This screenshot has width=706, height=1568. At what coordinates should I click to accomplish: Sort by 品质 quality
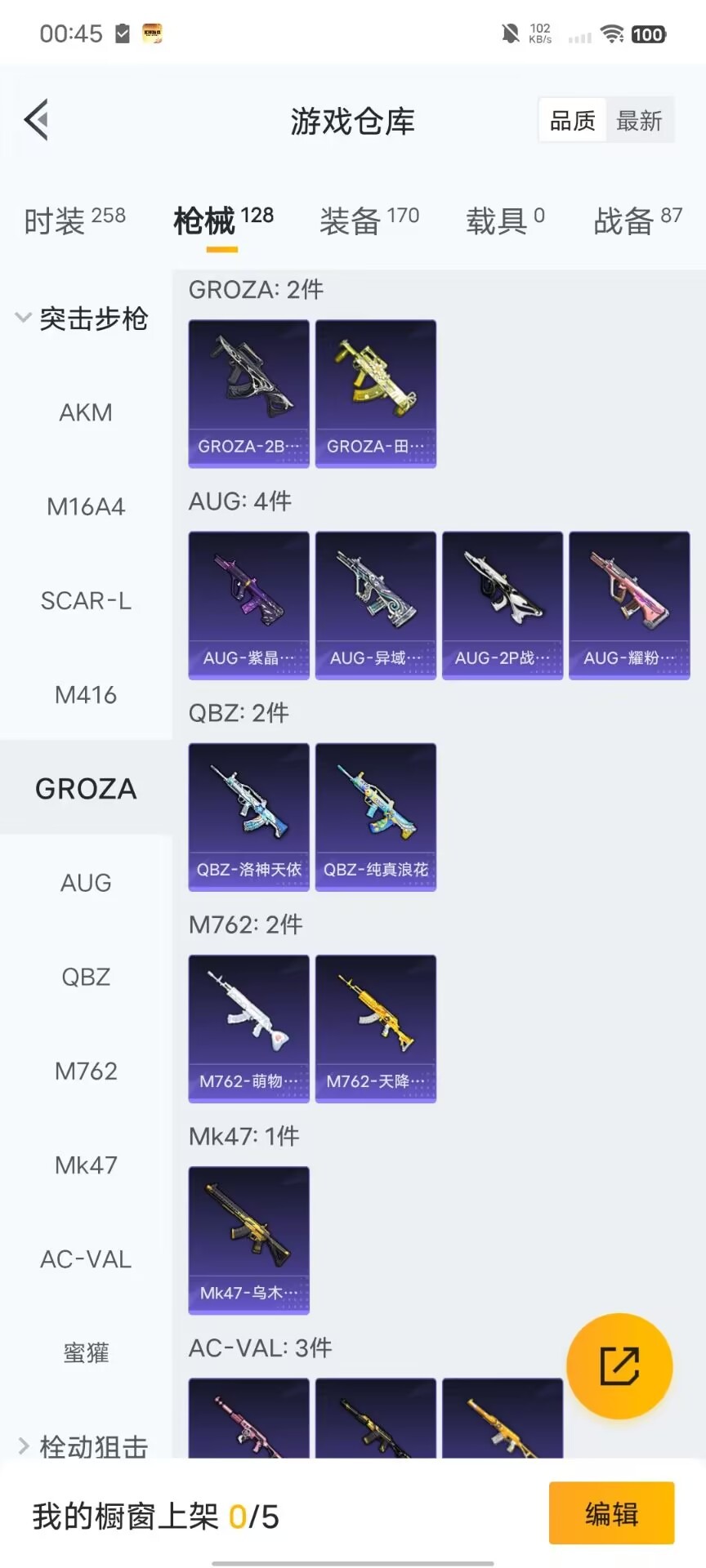click(x=572, y=121)
